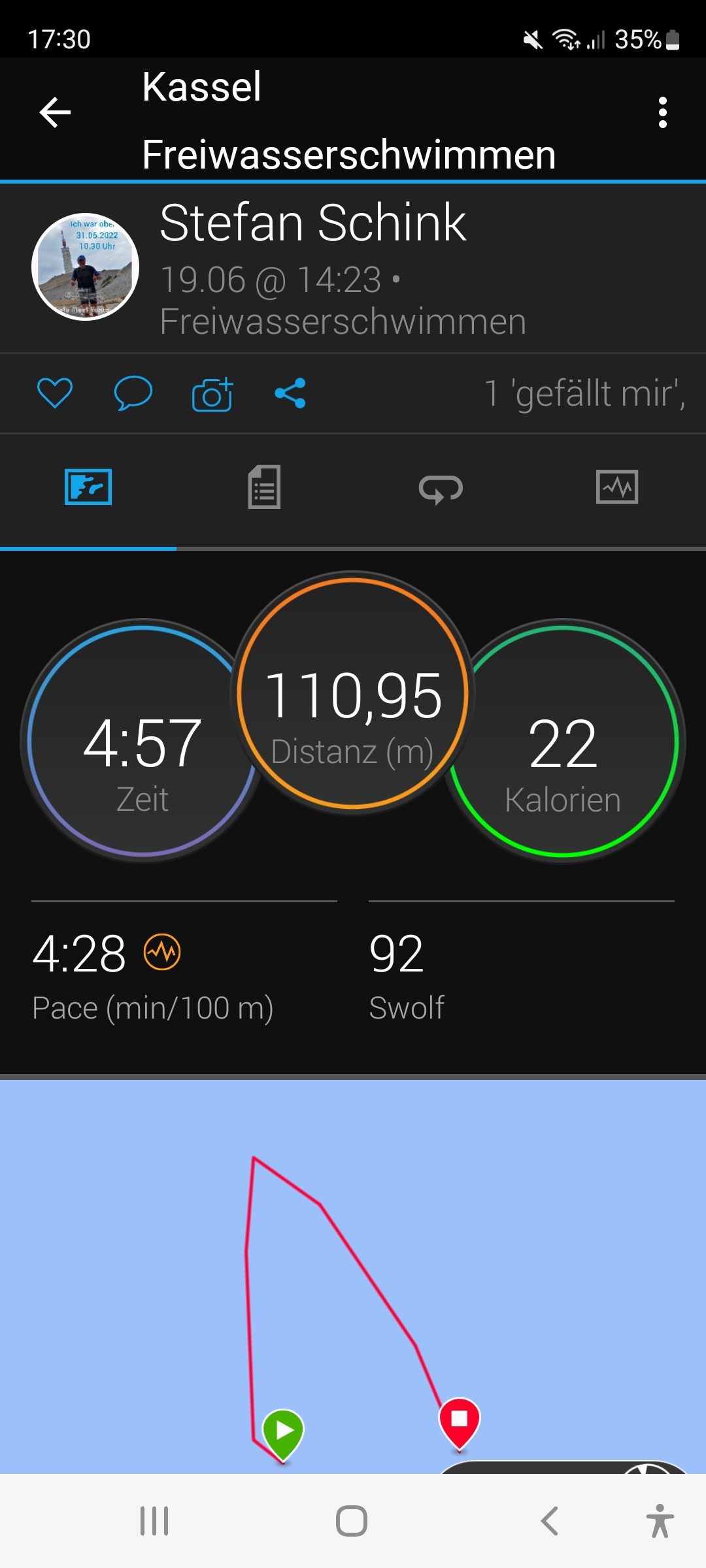The height and width of the screenshot is (1568, 706).
Task: Open comments with the speech bubble icon
Action: pos(133,393)
